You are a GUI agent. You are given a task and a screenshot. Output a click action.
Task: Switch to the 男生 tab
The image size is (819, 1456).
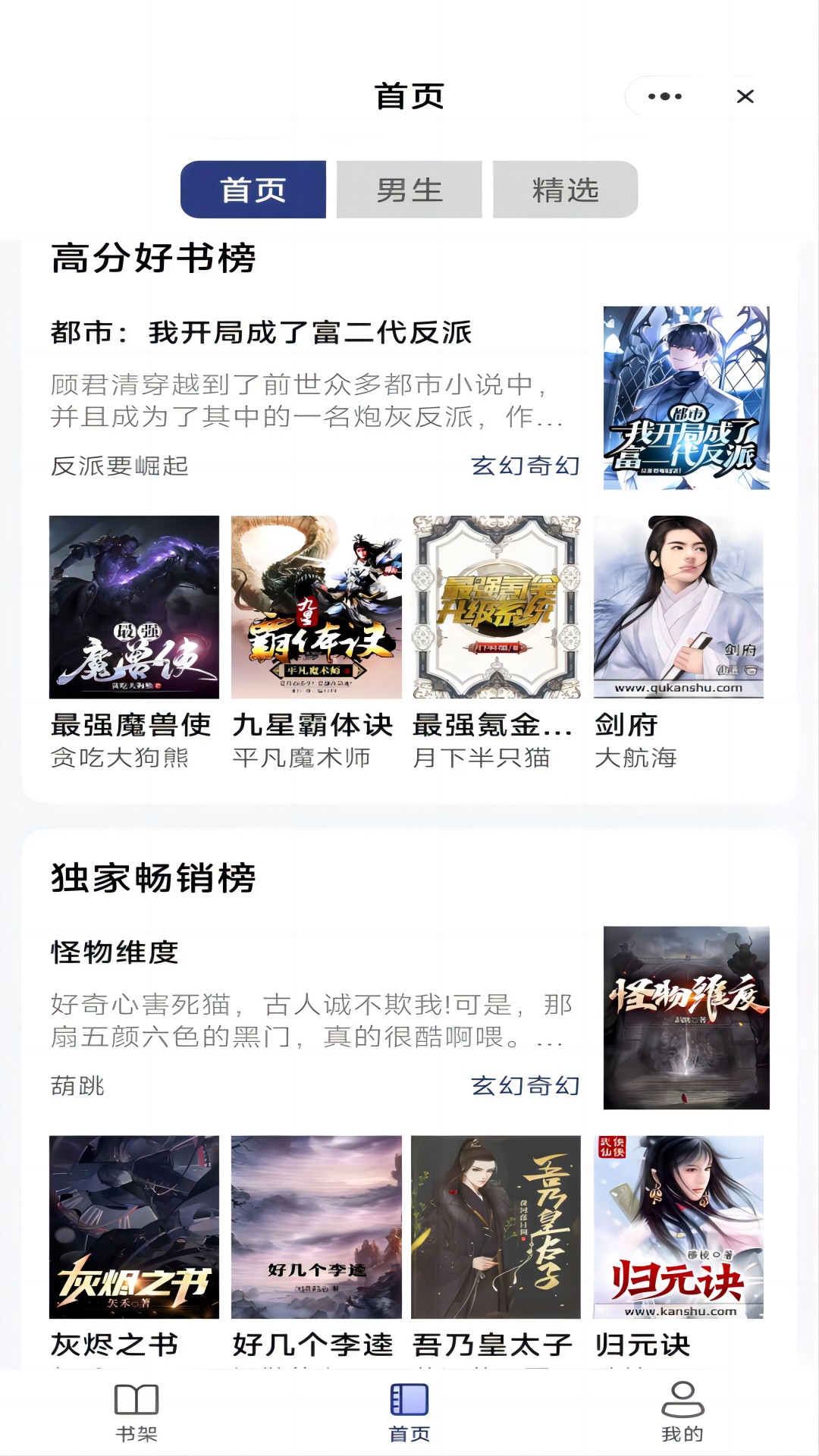[409, 190]
